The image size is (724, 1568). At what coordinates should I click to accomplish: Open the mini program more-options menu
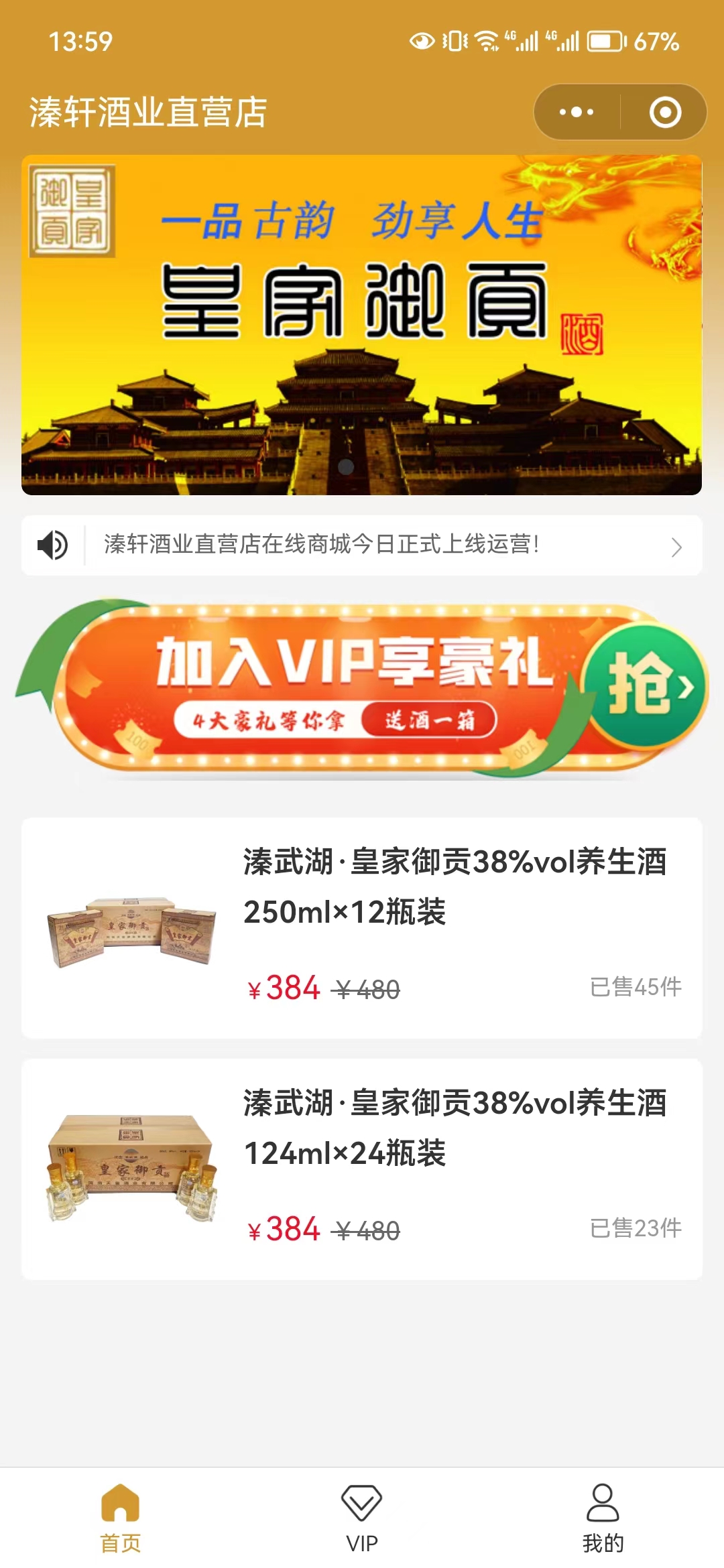[577, 112]
